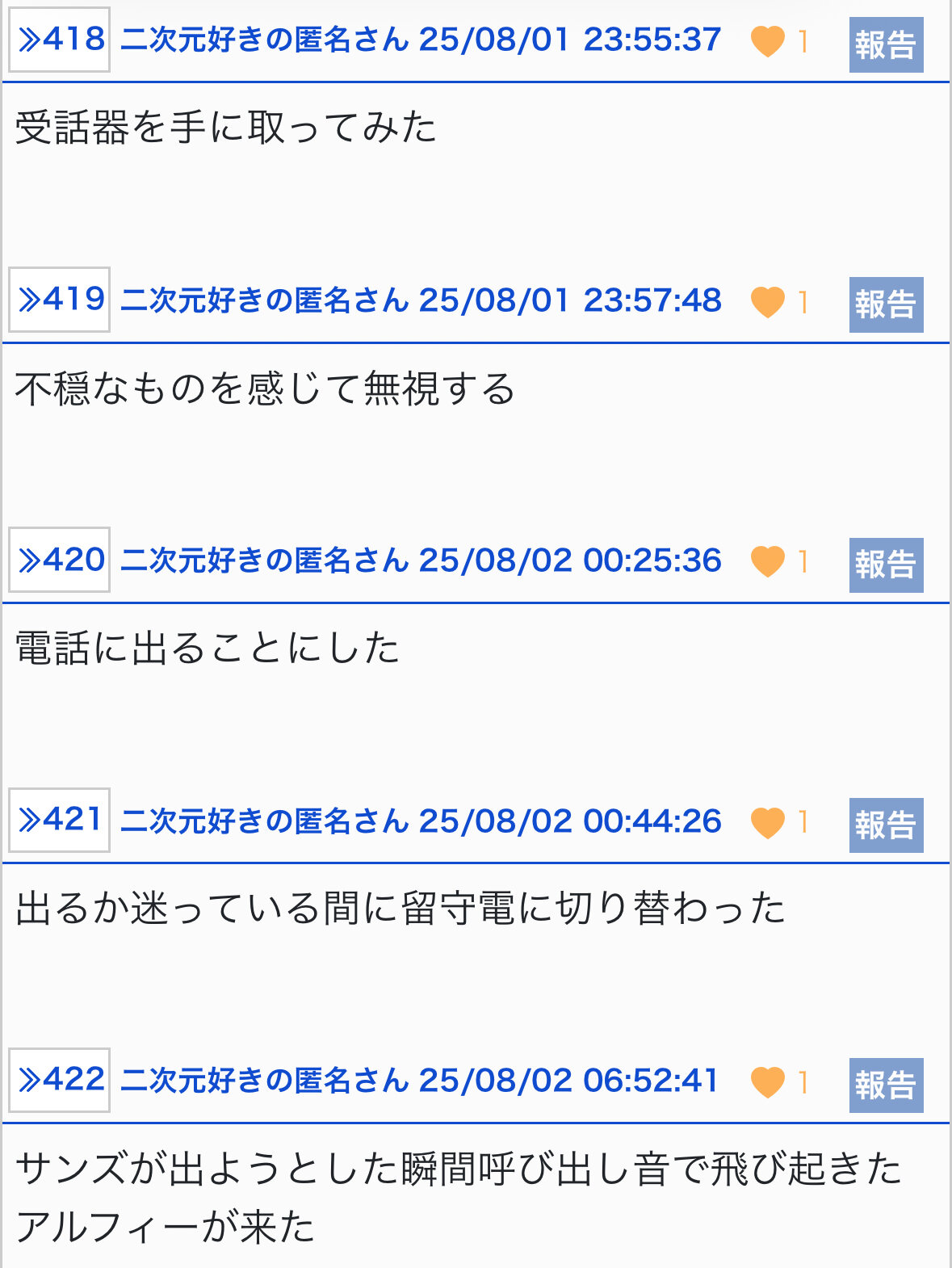Tap reply anchor number 420
The height and width of the screenshot is (1268, 952).
pyautogui.click(x=60, y=560)
